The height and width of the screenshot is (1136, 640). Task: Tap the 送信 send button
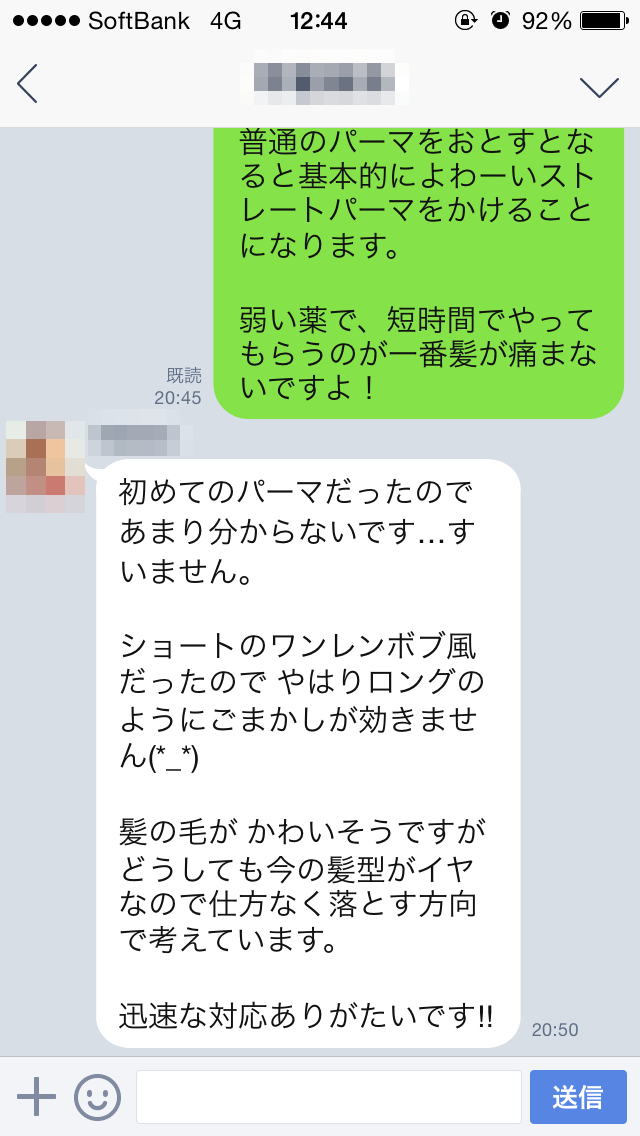coord(578,1097)
